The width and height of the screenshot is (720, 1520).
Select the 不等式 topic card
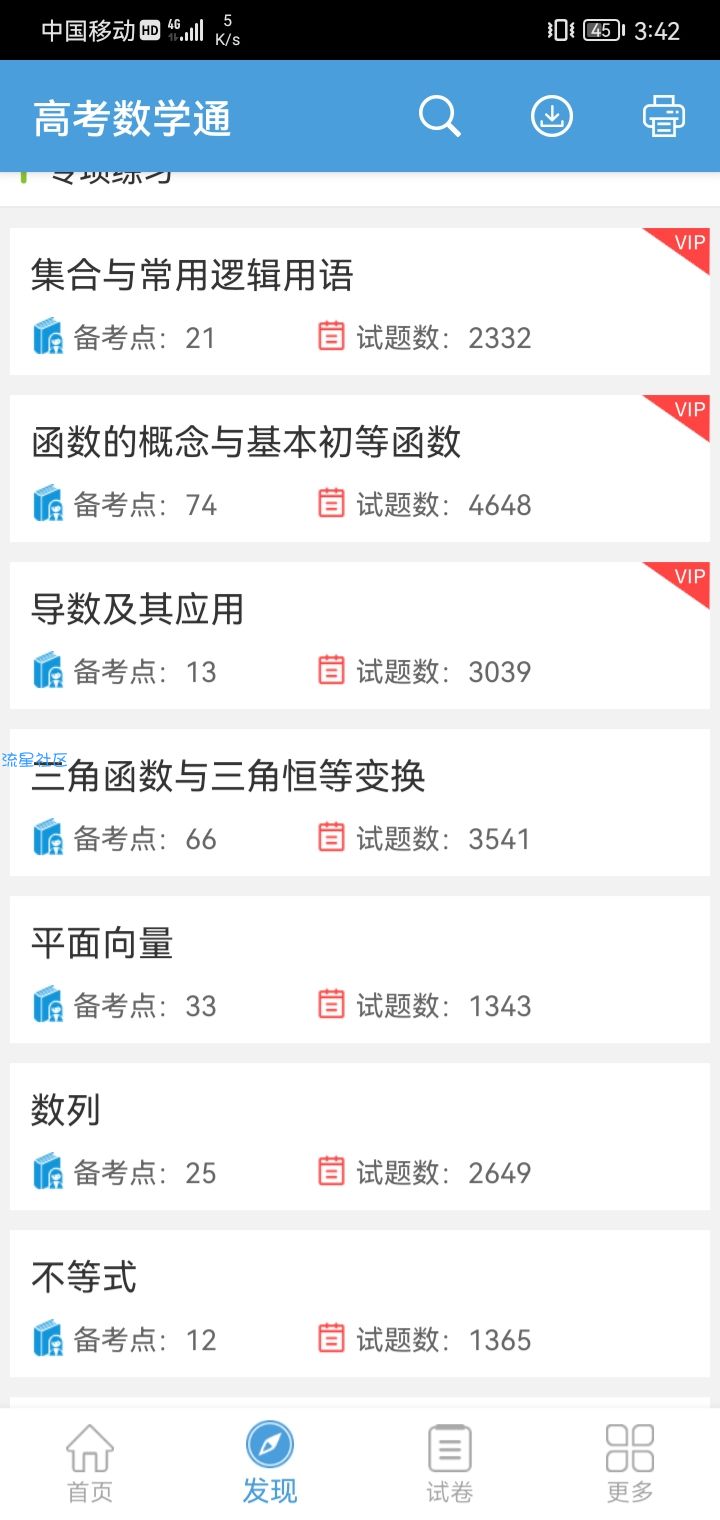360,1304
